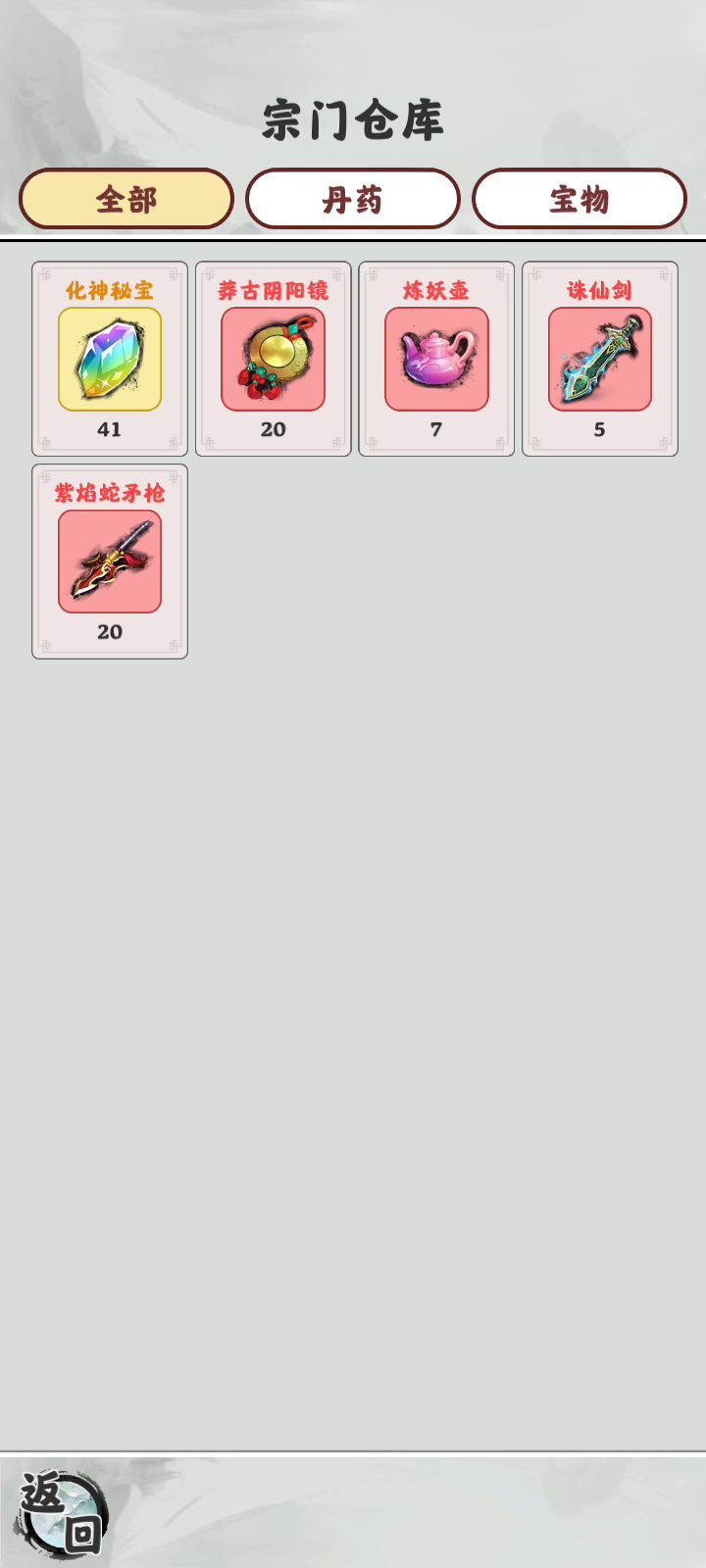Switch to the 全部 tab
This screenshot has width=706, height=1568.
coord(126,199)
